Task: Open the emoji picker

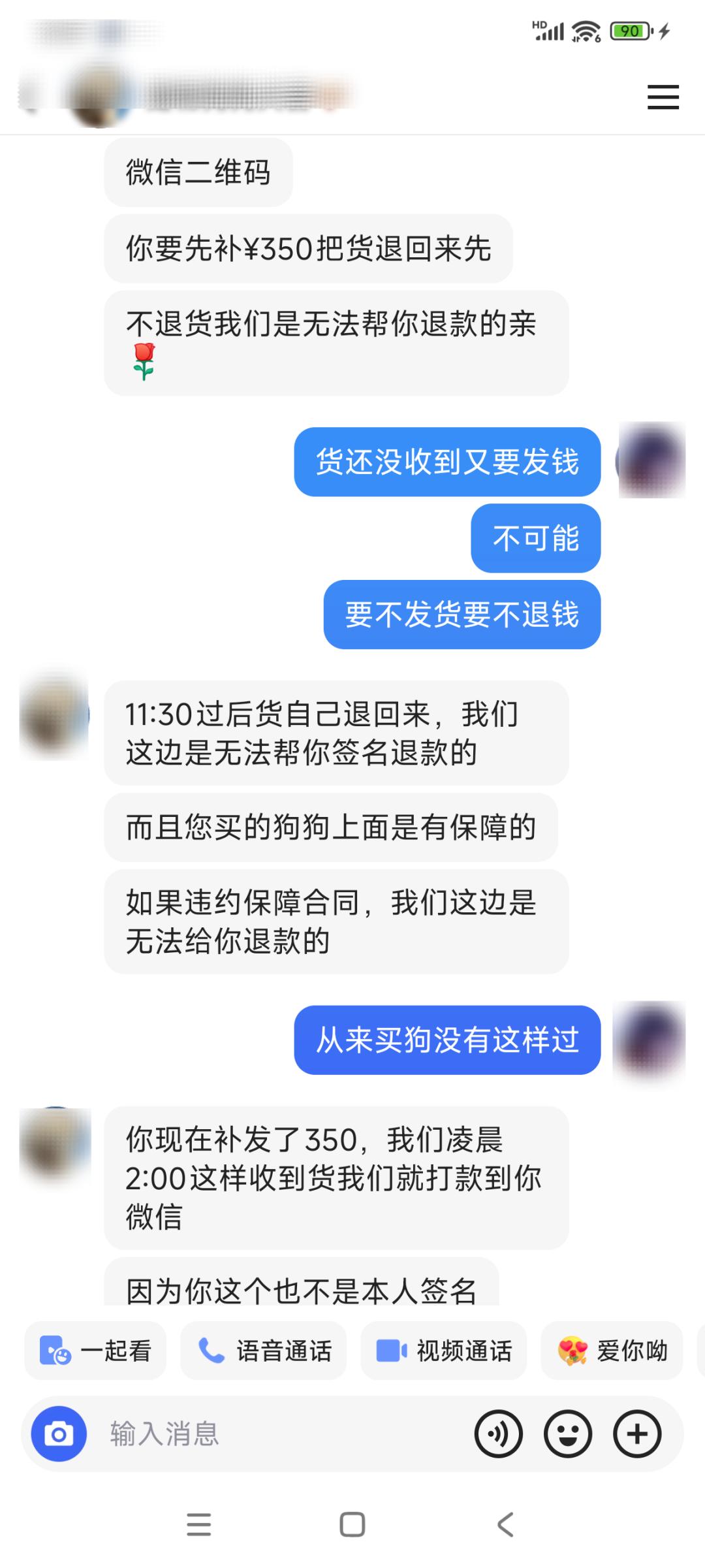Action: [x=568, y=1434]
